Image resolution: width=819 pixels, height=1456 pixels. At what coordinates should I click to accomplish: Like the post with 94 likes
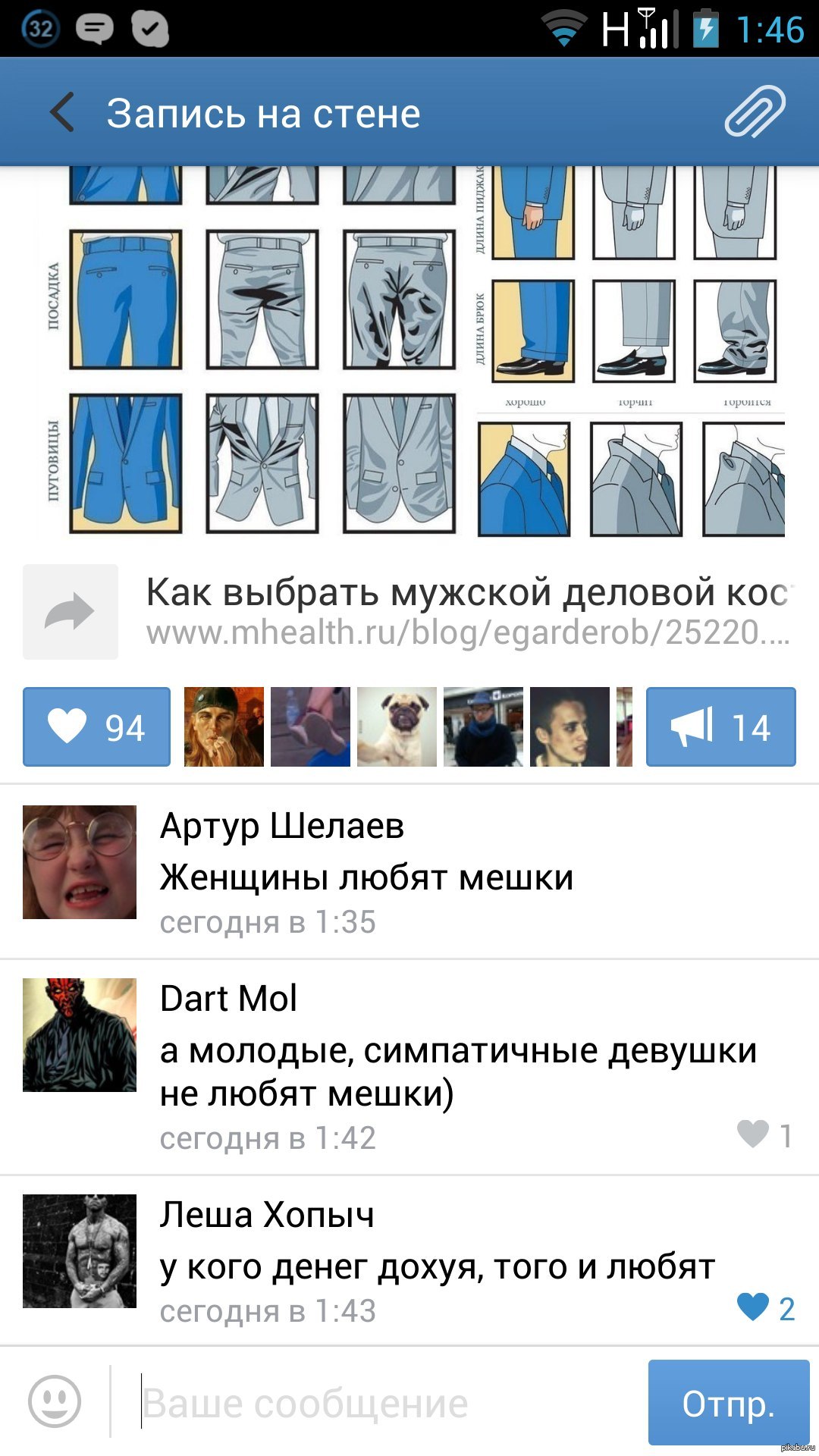point(96,726)
